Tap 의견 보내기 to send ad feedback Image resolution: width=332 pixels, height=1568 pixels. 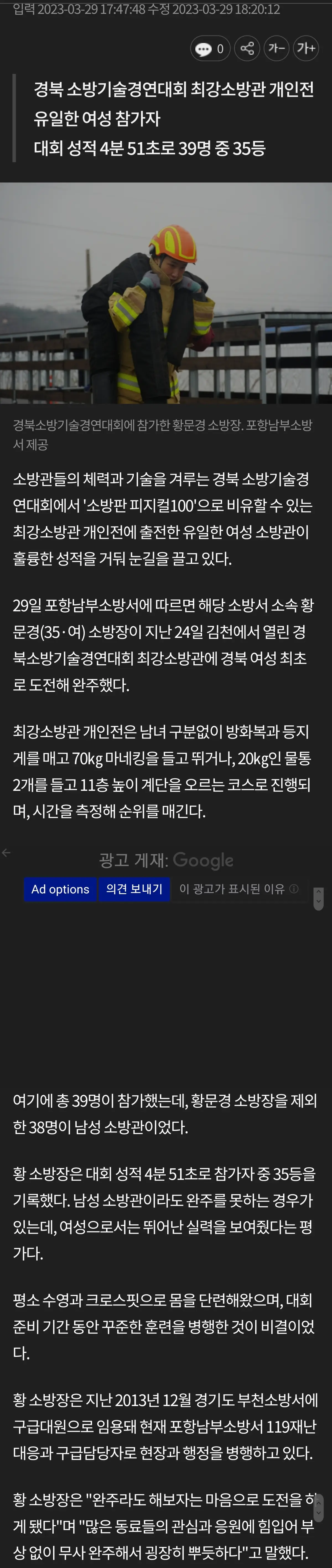pyautogui.click(x=134, y=889)
